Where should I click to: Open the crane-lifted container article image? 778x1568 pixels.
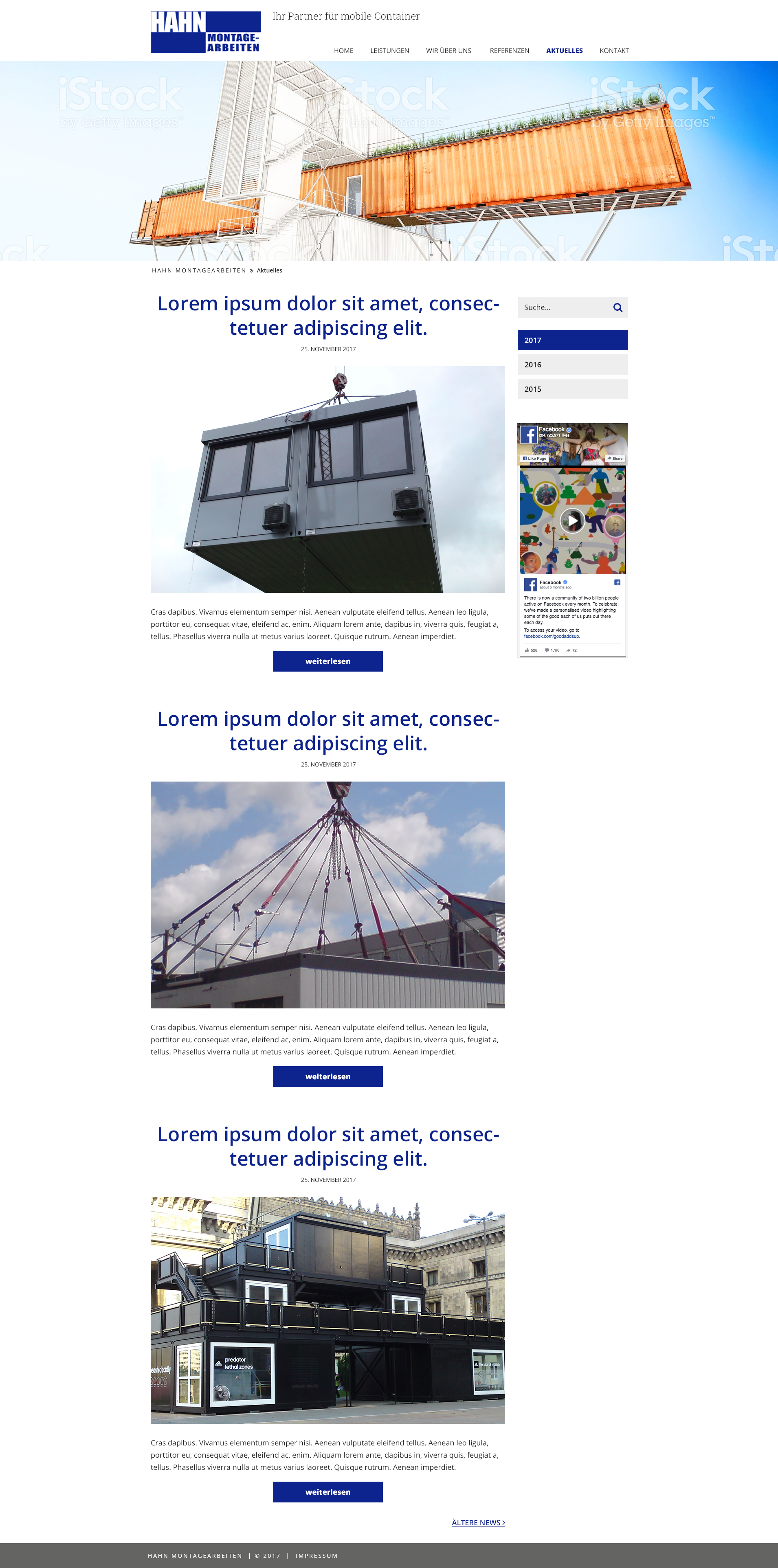(x=327, y=480)
